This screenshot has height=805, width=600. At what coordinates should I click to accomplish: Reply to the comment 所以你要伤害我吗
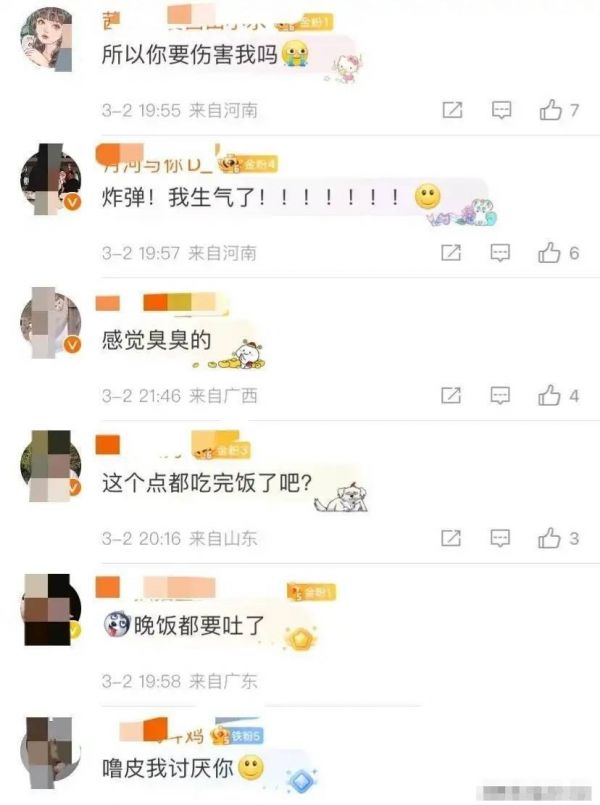(502, 111)
